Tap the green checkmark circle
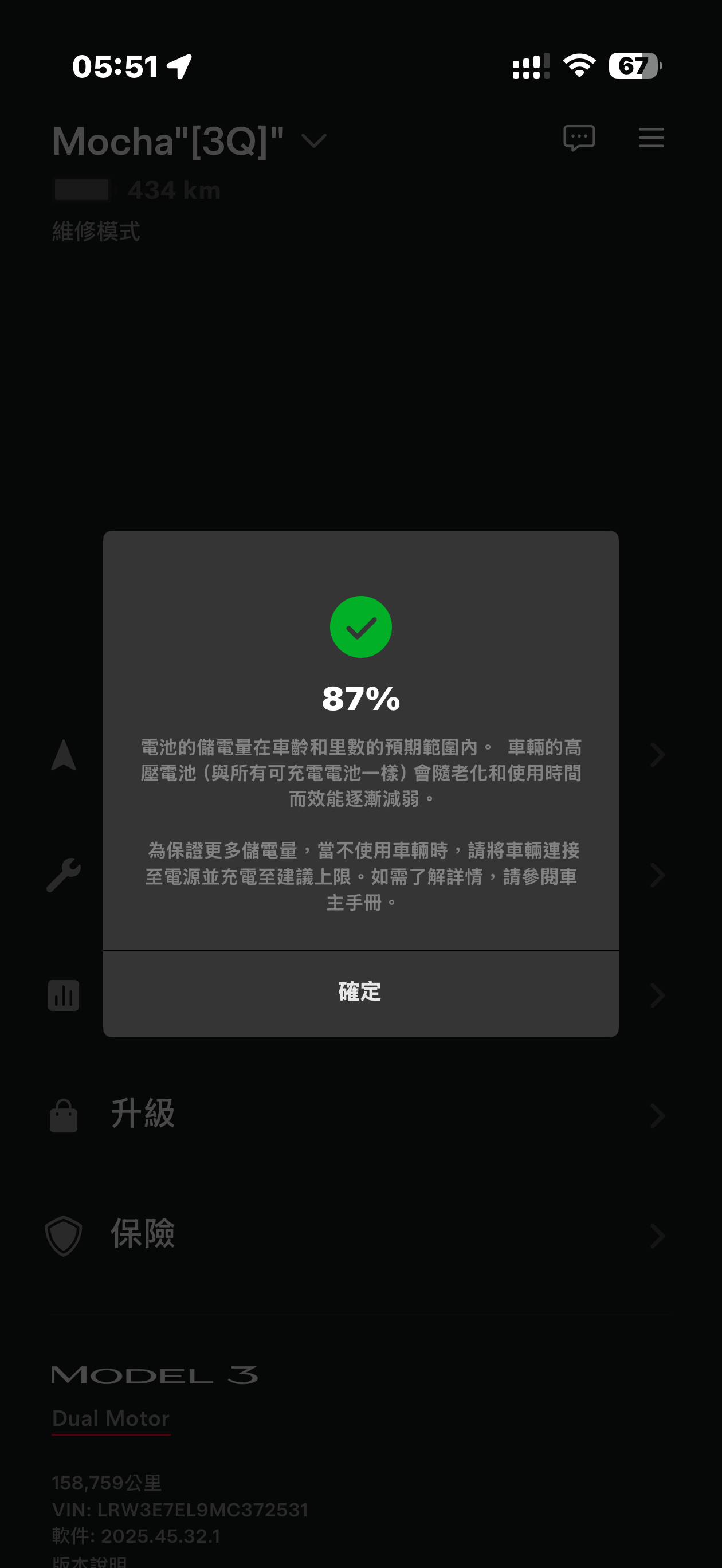Viewport: 722px width, 1568px height. (360, 627)
